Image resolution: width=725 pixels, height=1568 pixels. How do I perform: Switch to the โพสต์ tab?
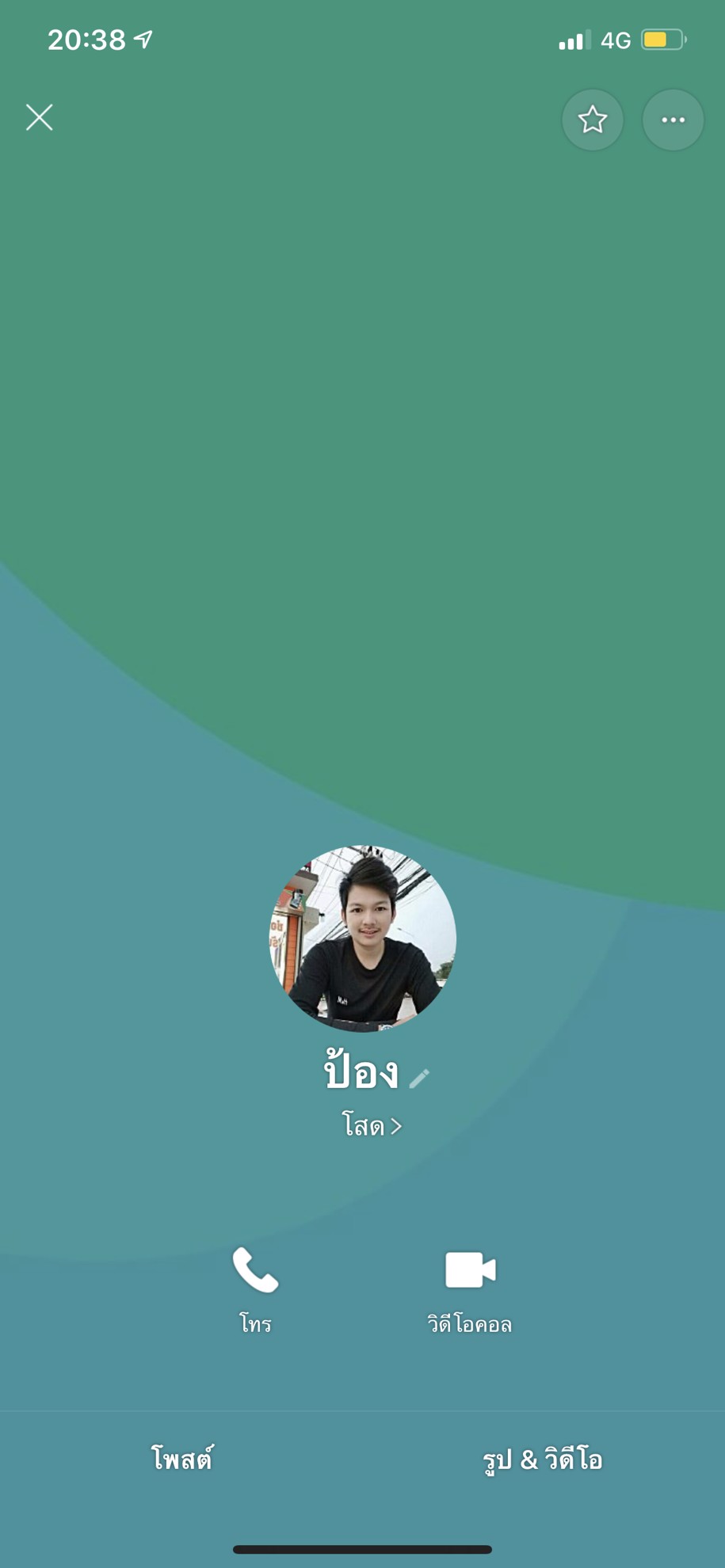[x=181, y=1459]
